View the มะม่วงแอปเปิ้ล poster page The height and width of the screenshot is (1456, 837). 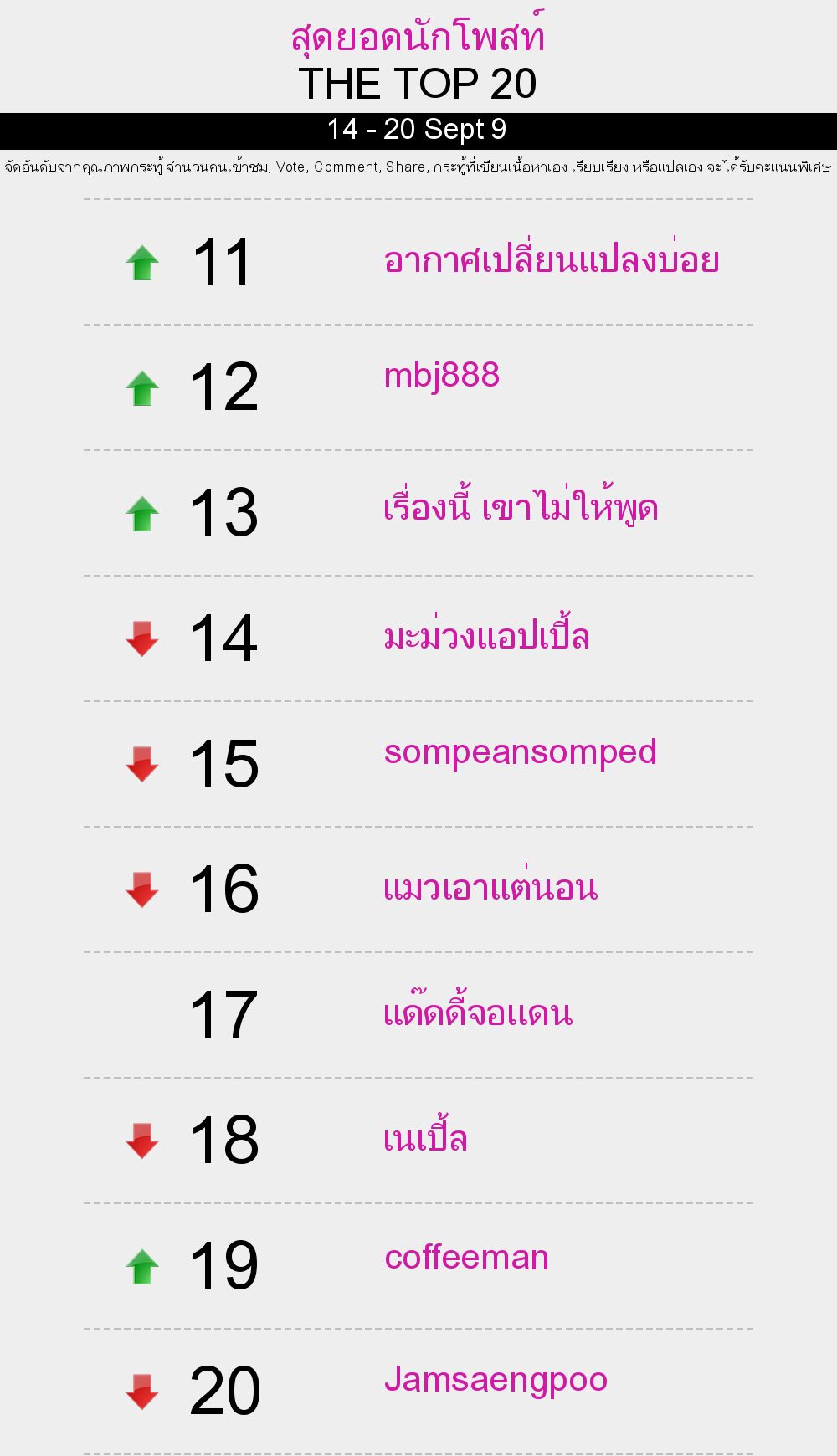[486, 636]
